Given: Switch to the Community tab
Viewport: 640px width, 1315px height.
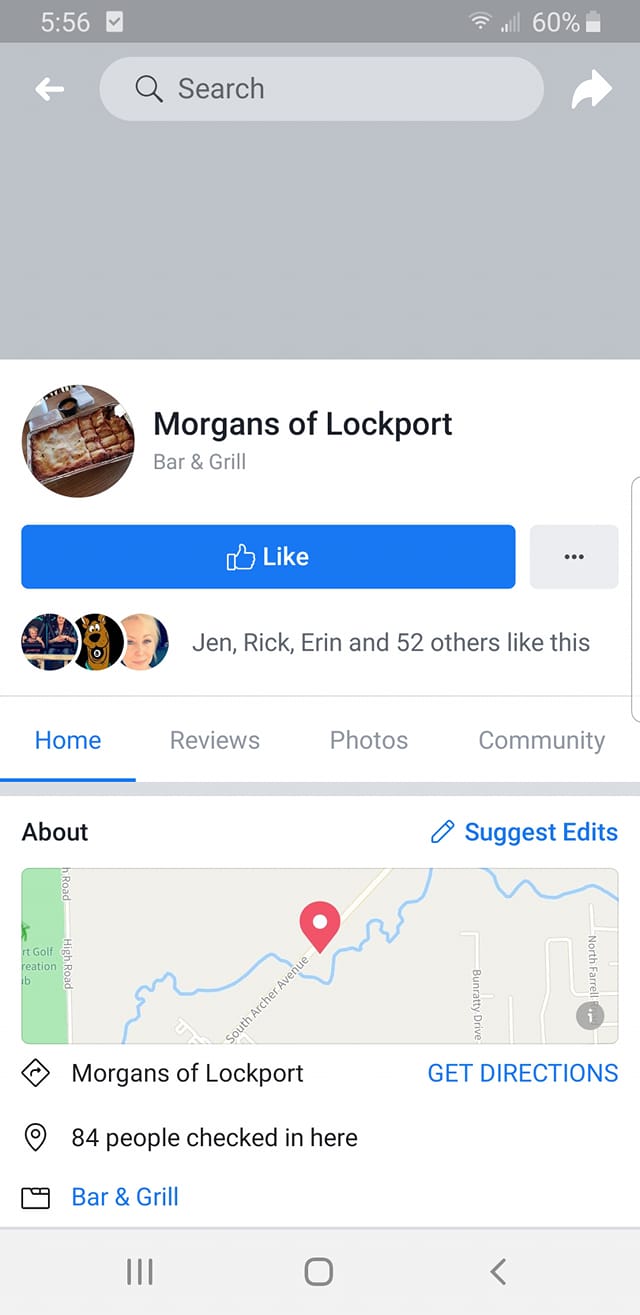Looking at the screenshot, I should [541, 740].
